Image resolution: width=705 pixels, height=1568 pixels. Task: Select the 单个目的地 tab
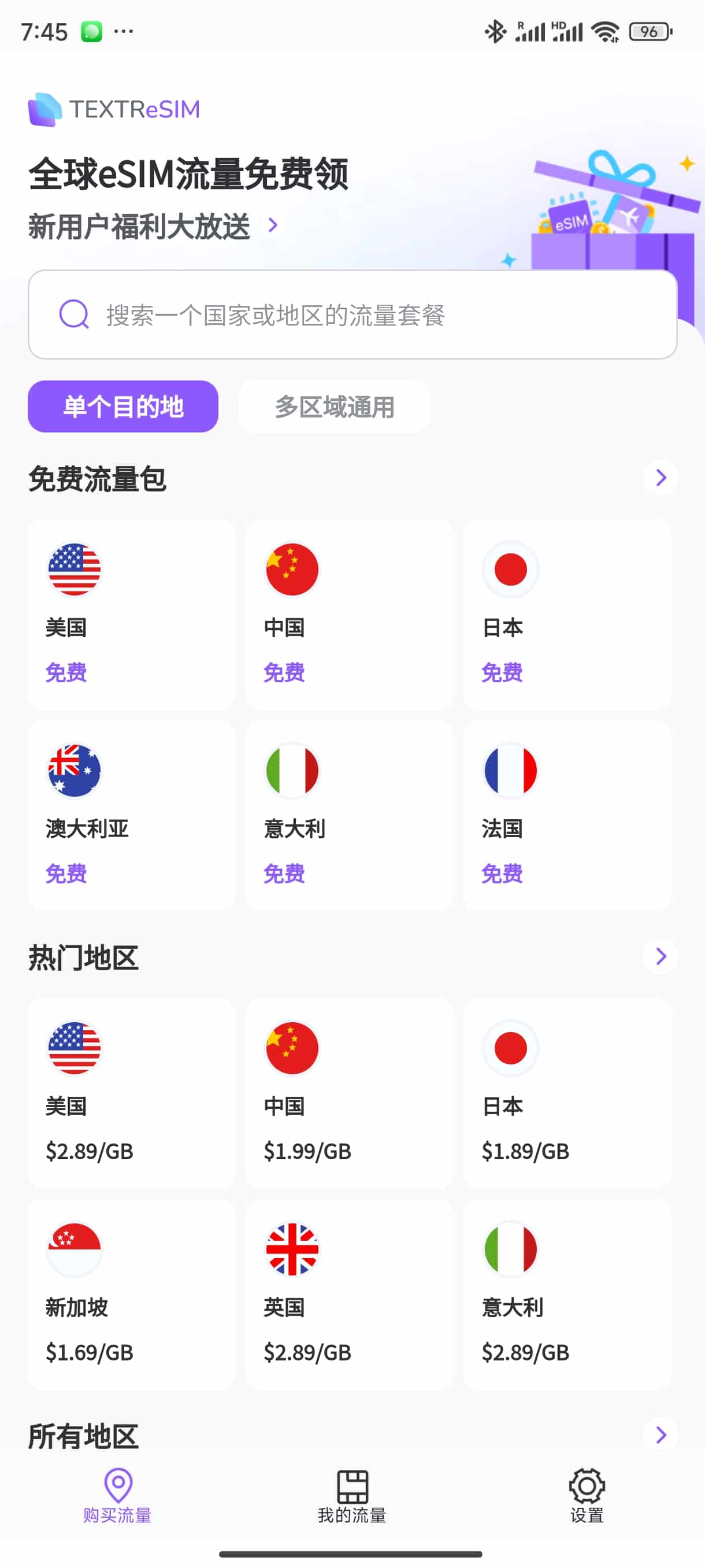[x=123, y=406]
